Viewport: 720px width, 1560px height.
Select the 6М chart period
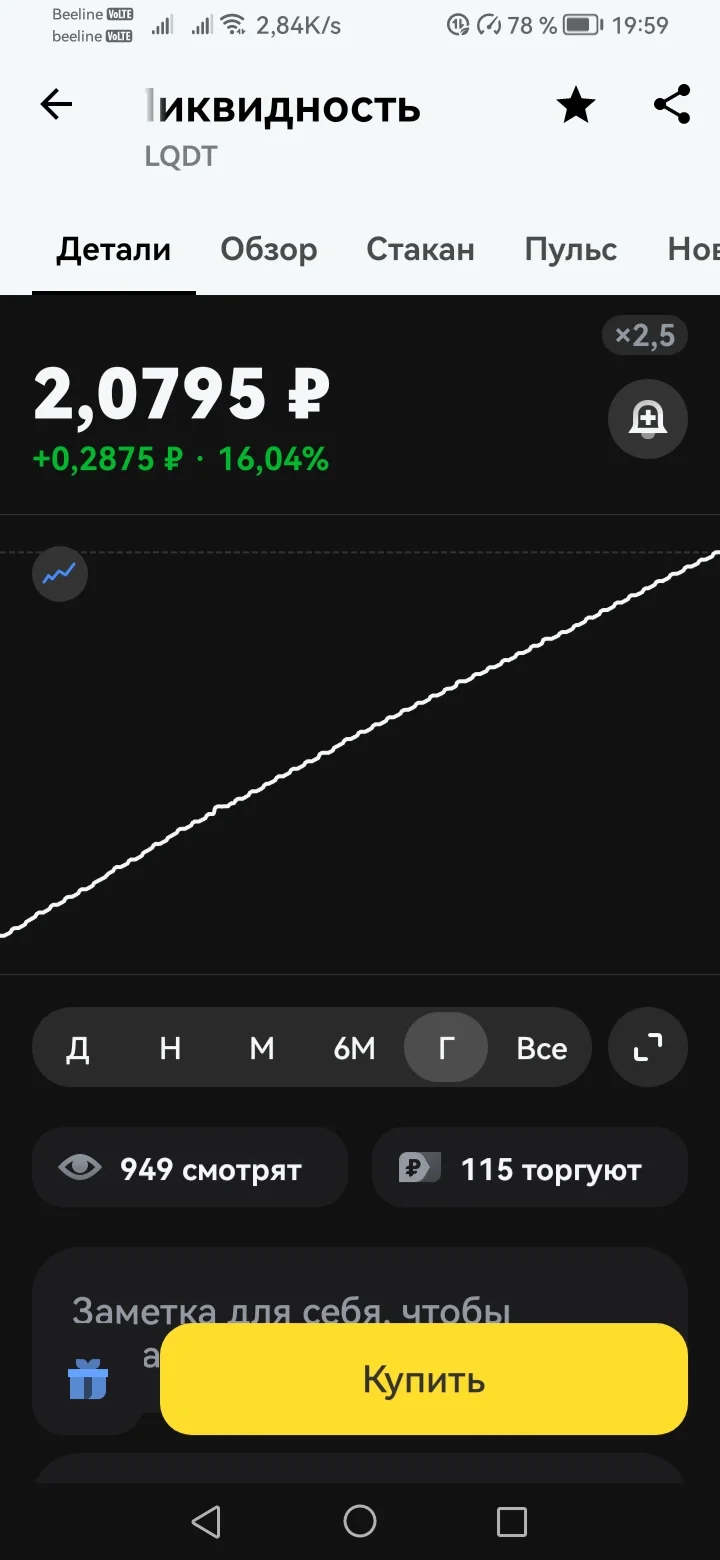point(354,1048)
